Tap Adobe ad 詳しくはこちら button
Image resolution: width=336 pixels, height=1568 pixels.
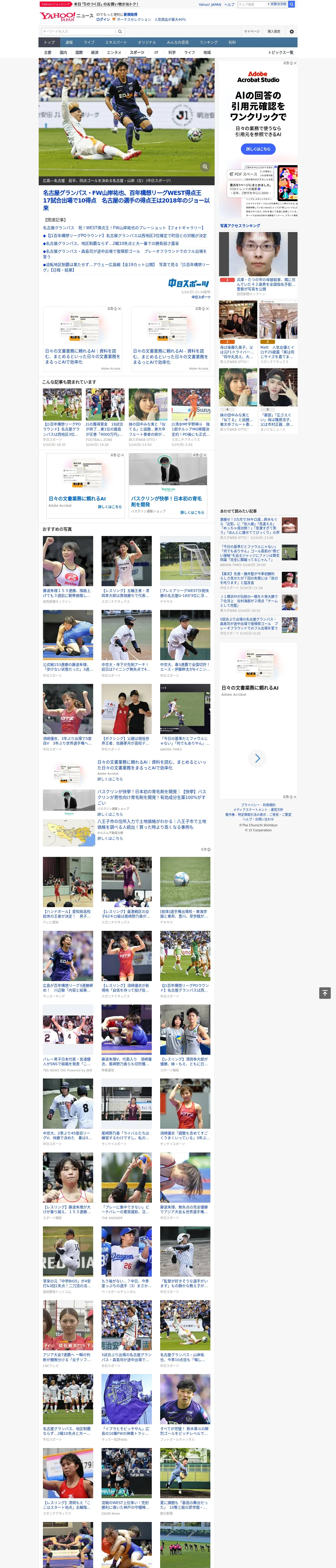258,149
